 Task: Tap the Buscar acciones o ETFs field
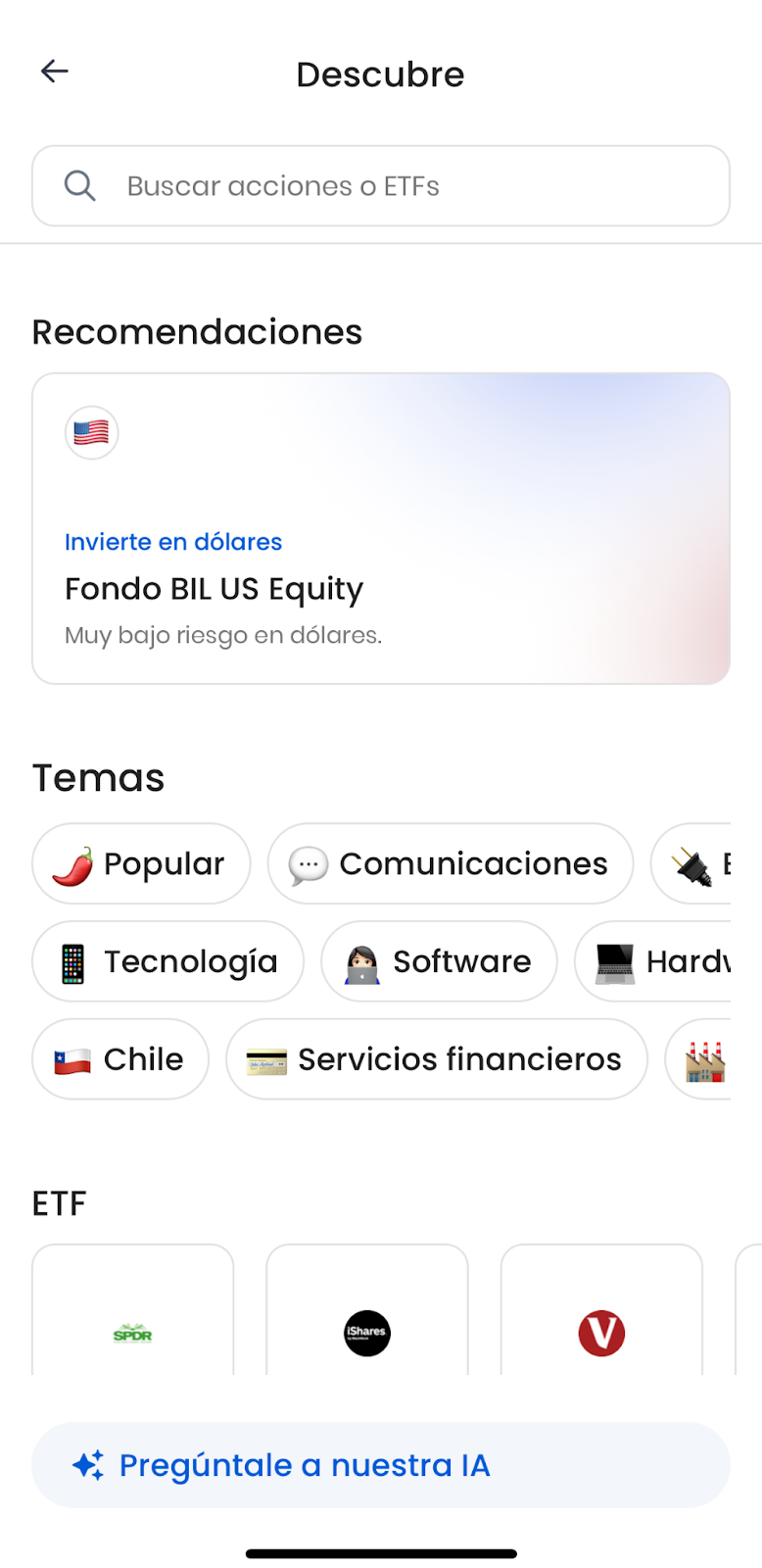coord(380,186)
